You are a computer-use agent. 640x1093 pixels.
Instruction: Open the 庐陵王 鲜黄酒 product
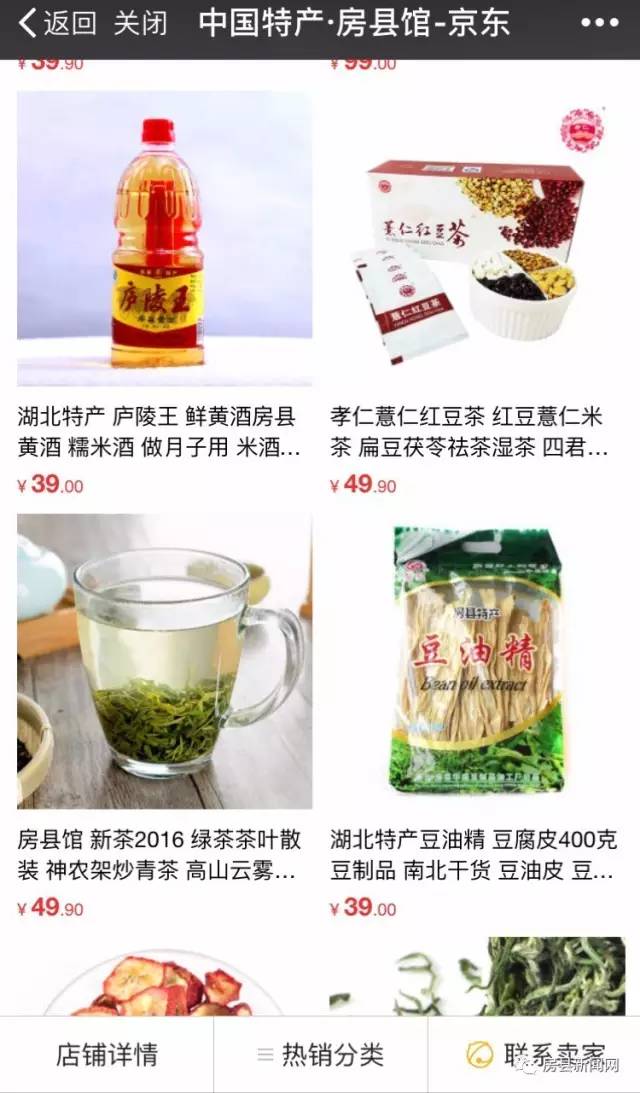pos(164,239)
